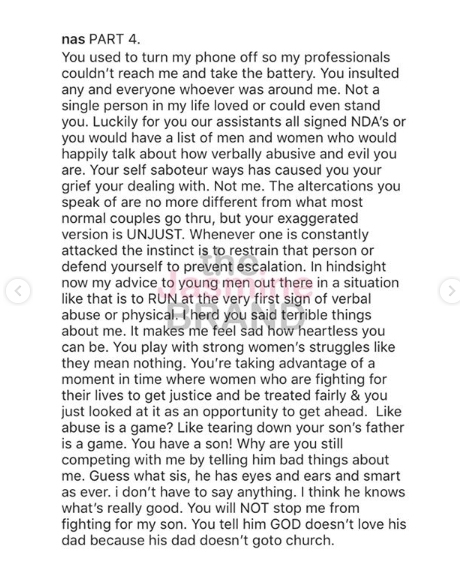Image resolution: width=460 pixels, height=583 pixels.
Task: Advance to the next carousel slide
Action: pos(450,291)
